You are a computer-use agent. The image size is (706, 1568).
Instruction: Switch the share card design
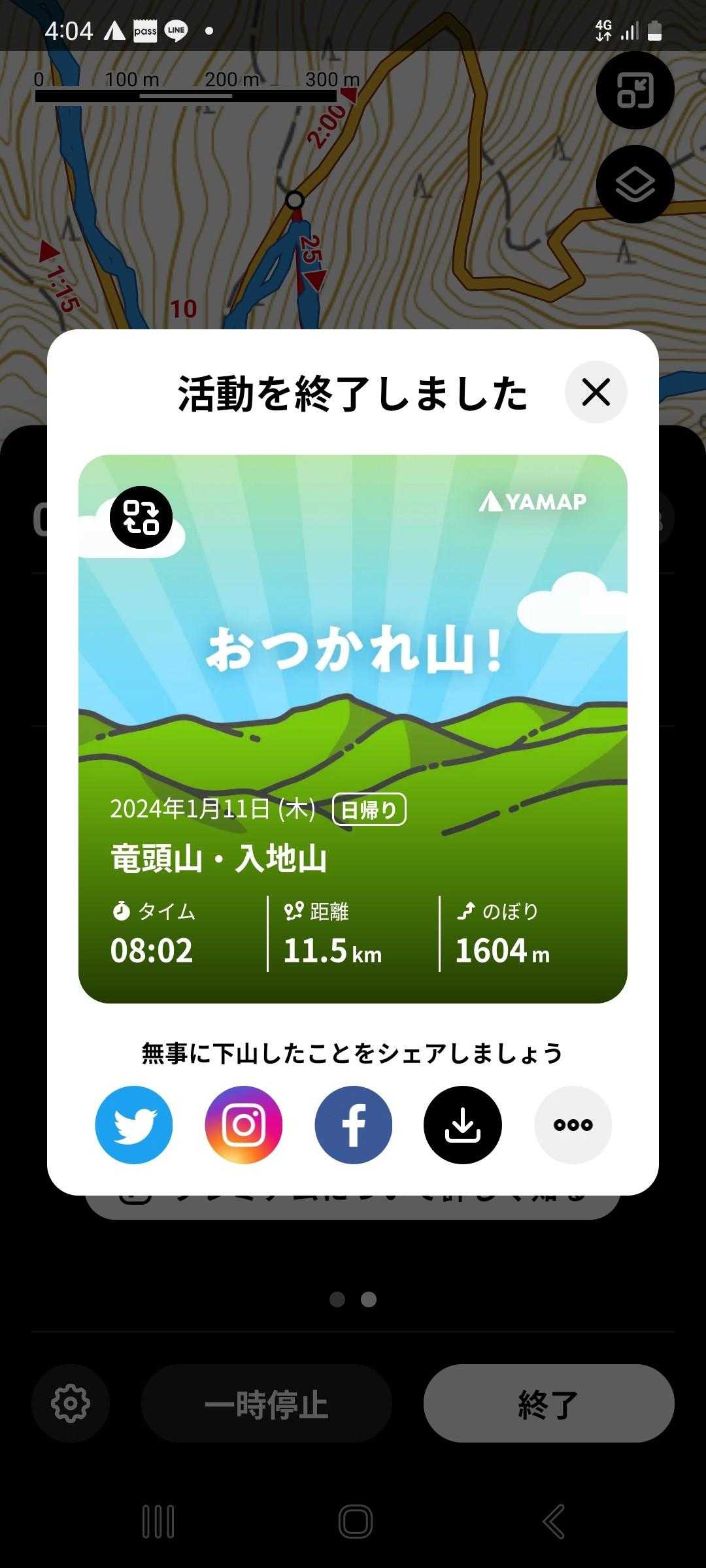[141, 517]
